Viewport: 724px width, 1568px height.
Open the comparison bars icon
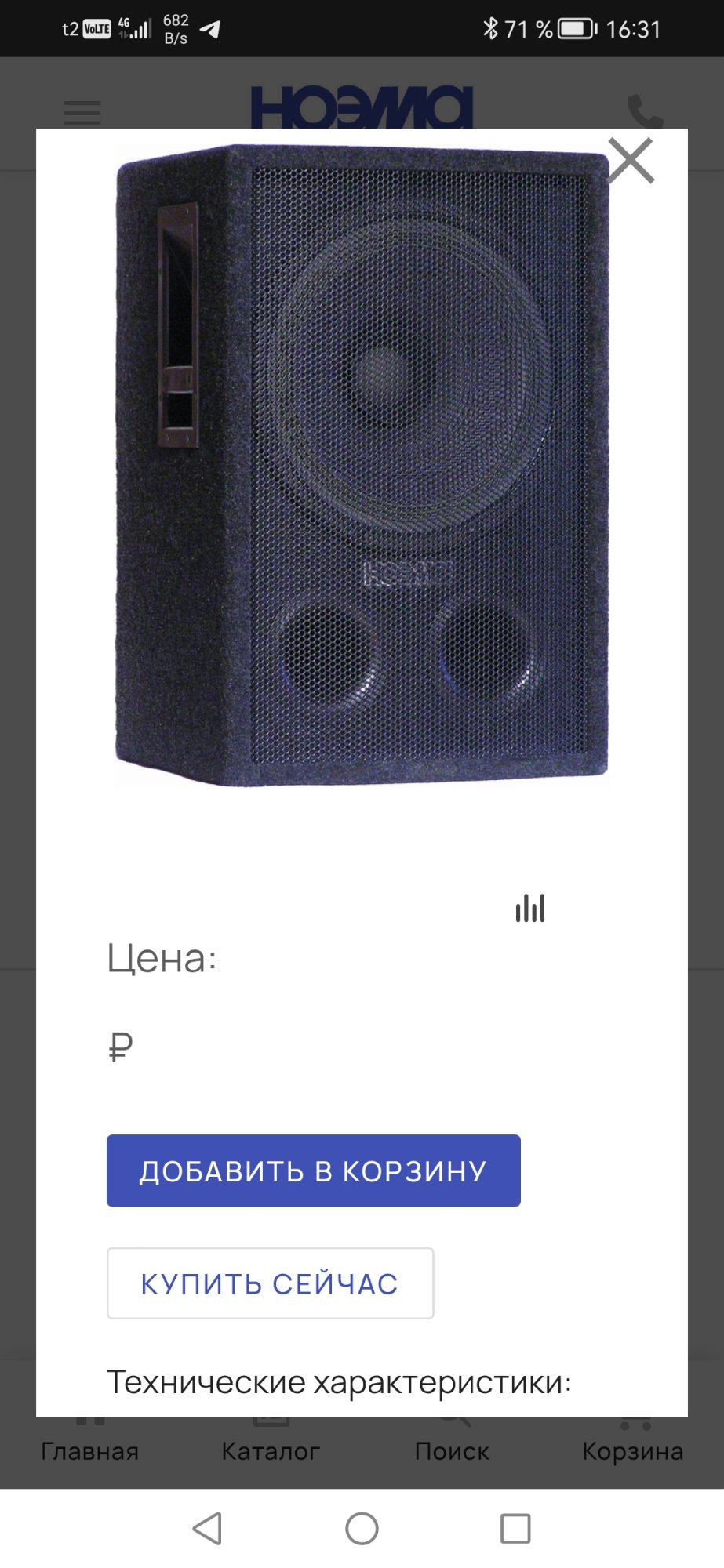click(530, 908)
